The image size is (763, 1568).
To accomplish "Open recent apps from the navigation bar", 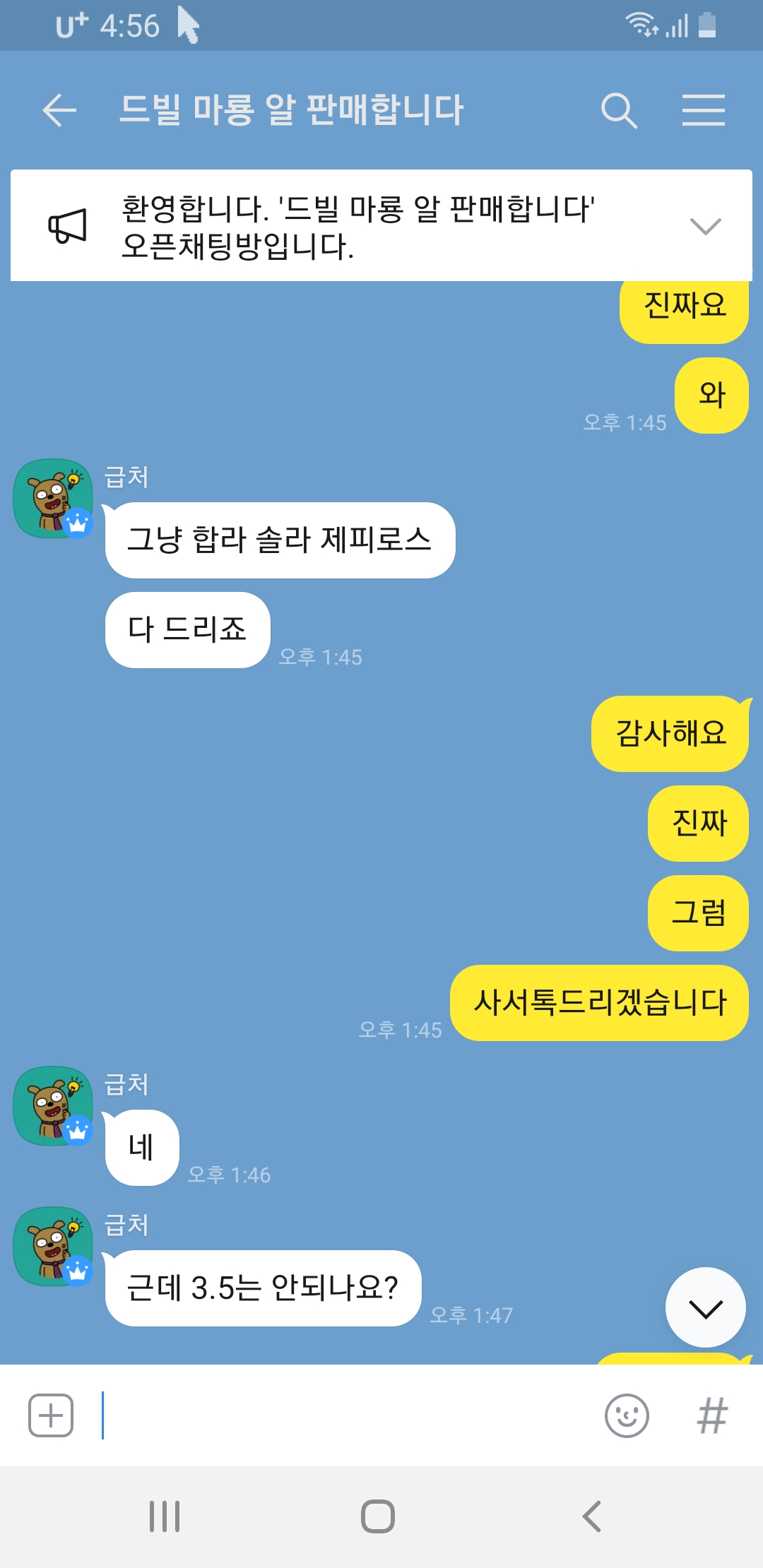I will click(x=165, y=1516).
